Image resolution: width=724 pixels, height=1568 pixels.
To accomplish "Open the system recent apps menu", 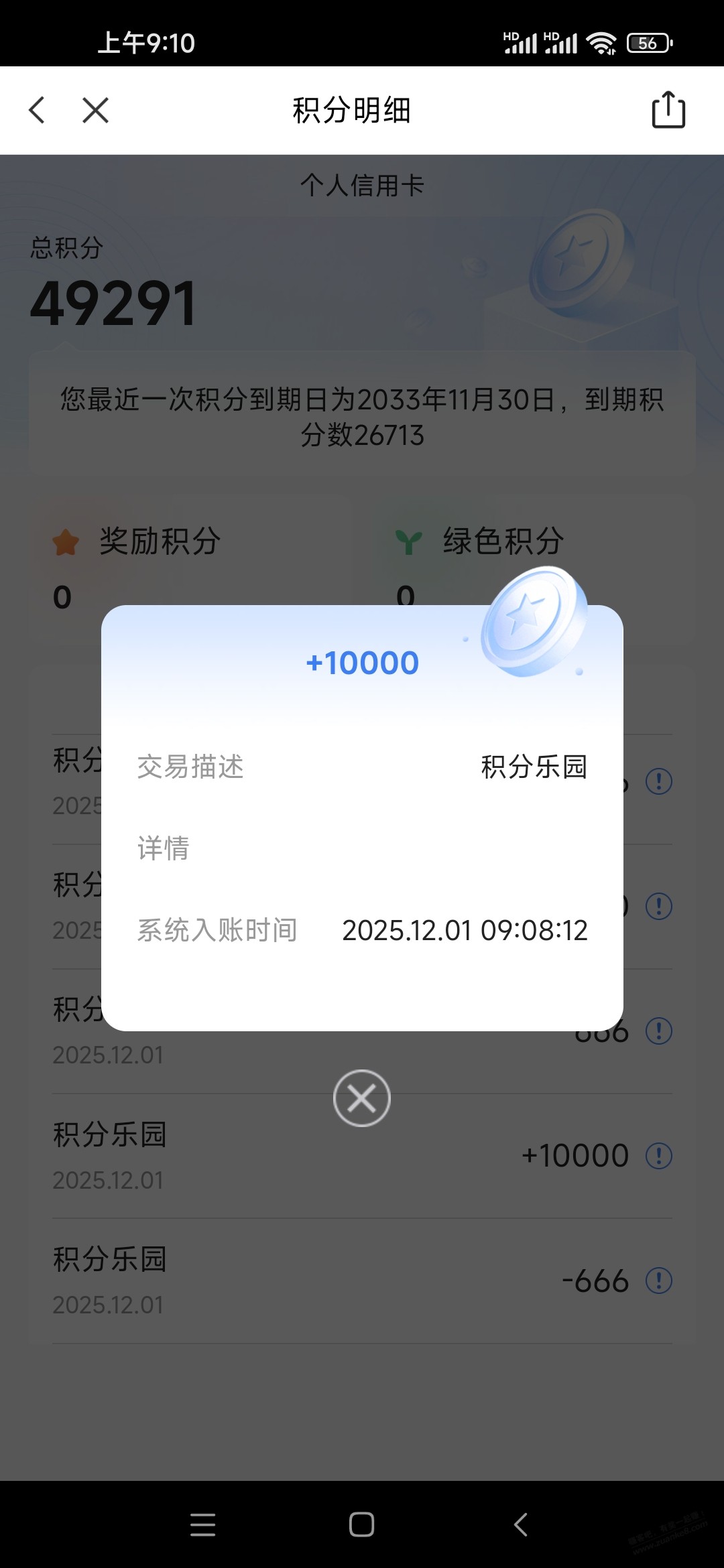I will (202, 1524).
